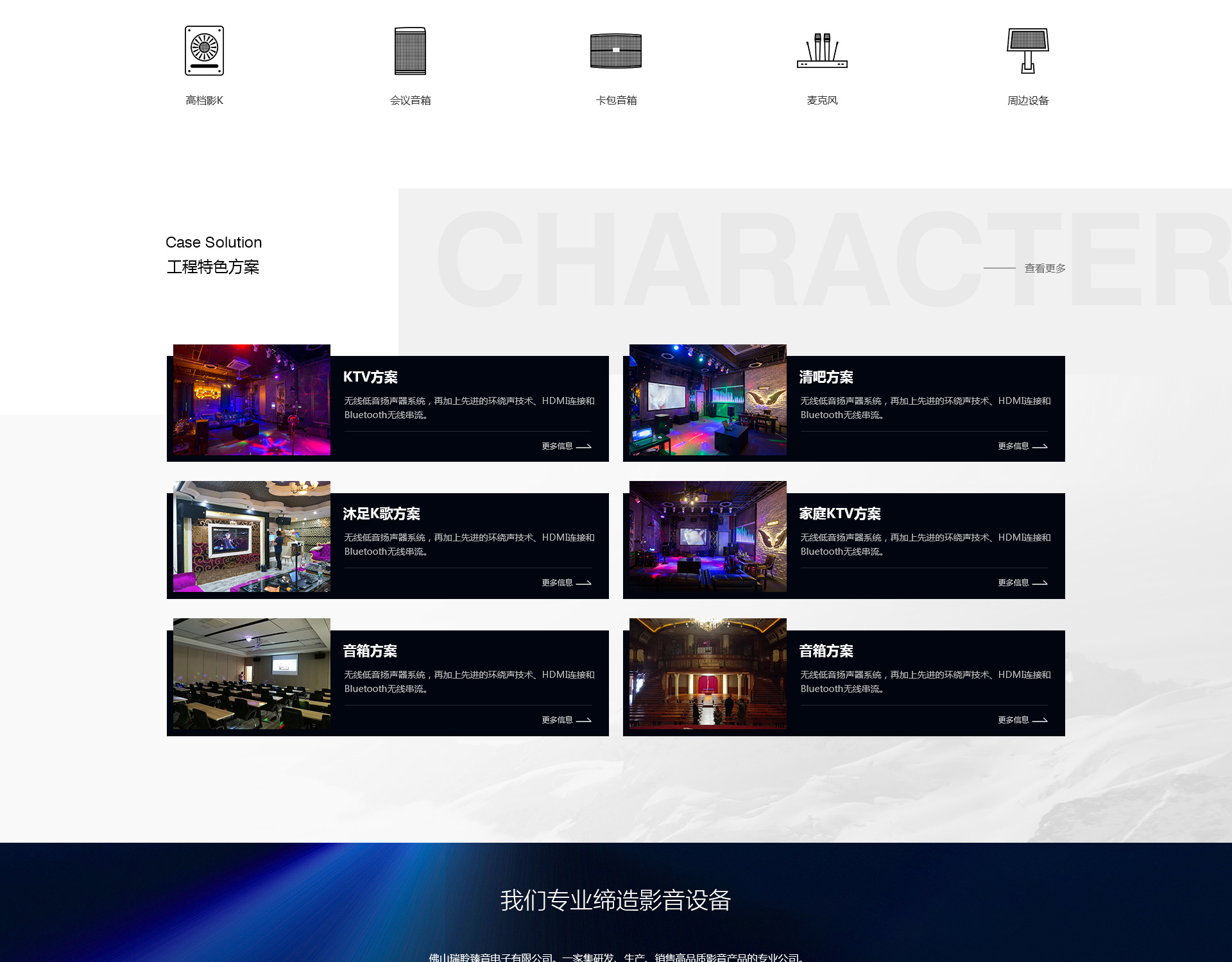Open 音箱方案 card with conference room photo
The width and height of the screenshot is (1232, 962).
(x=252, y=673)
